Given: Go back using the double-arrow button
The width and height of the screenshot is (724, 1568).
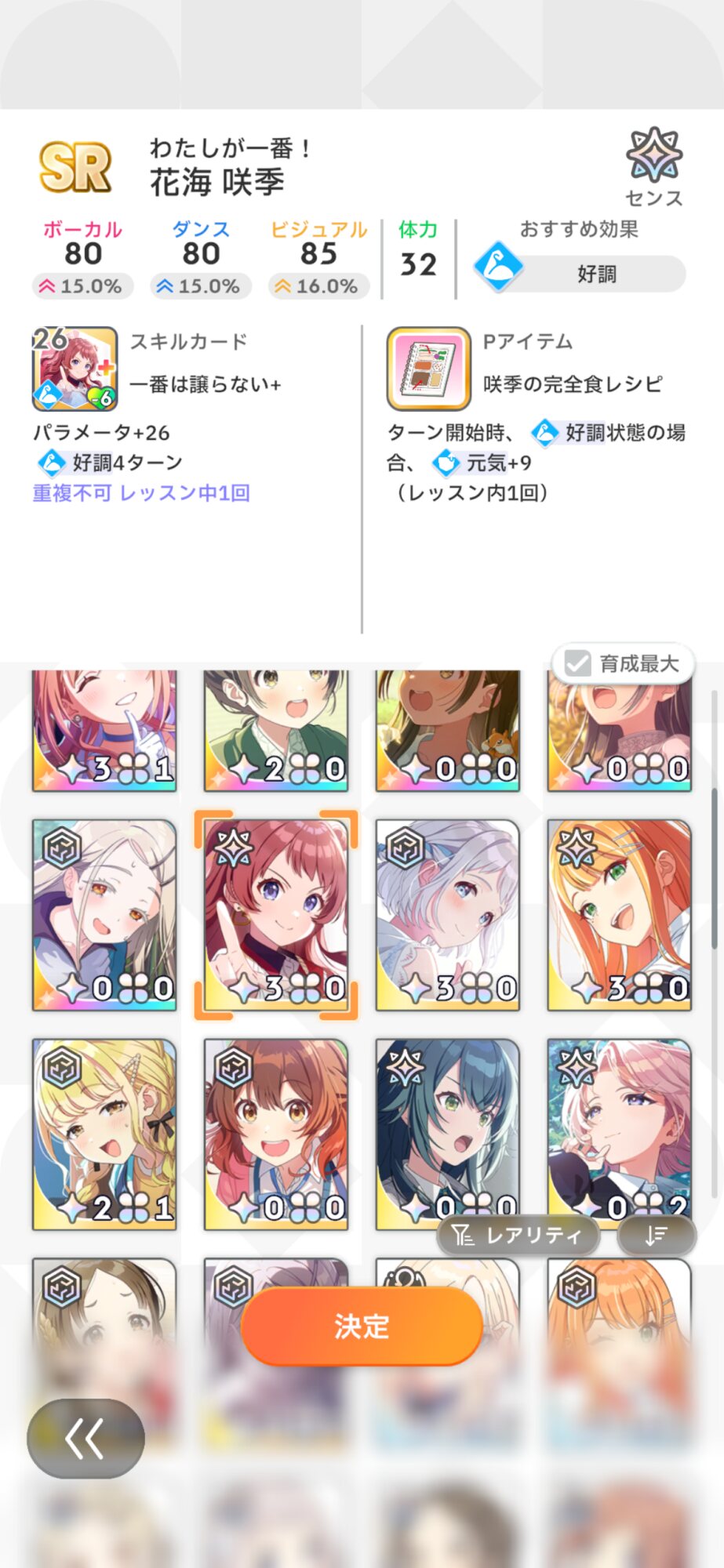Looking at the screenshot, I should click(x=85, y=1438).
